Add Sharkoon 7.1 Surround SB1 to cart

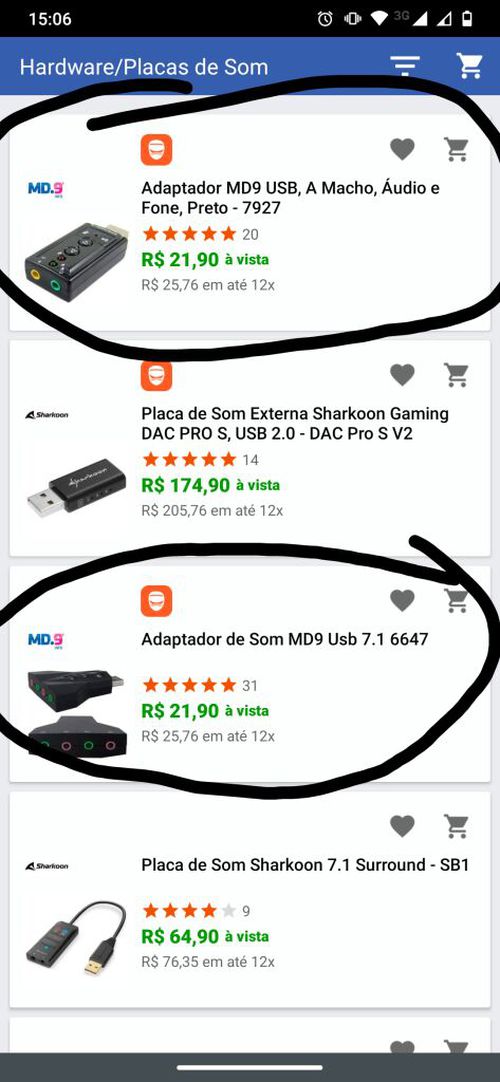tap(456, 826)
